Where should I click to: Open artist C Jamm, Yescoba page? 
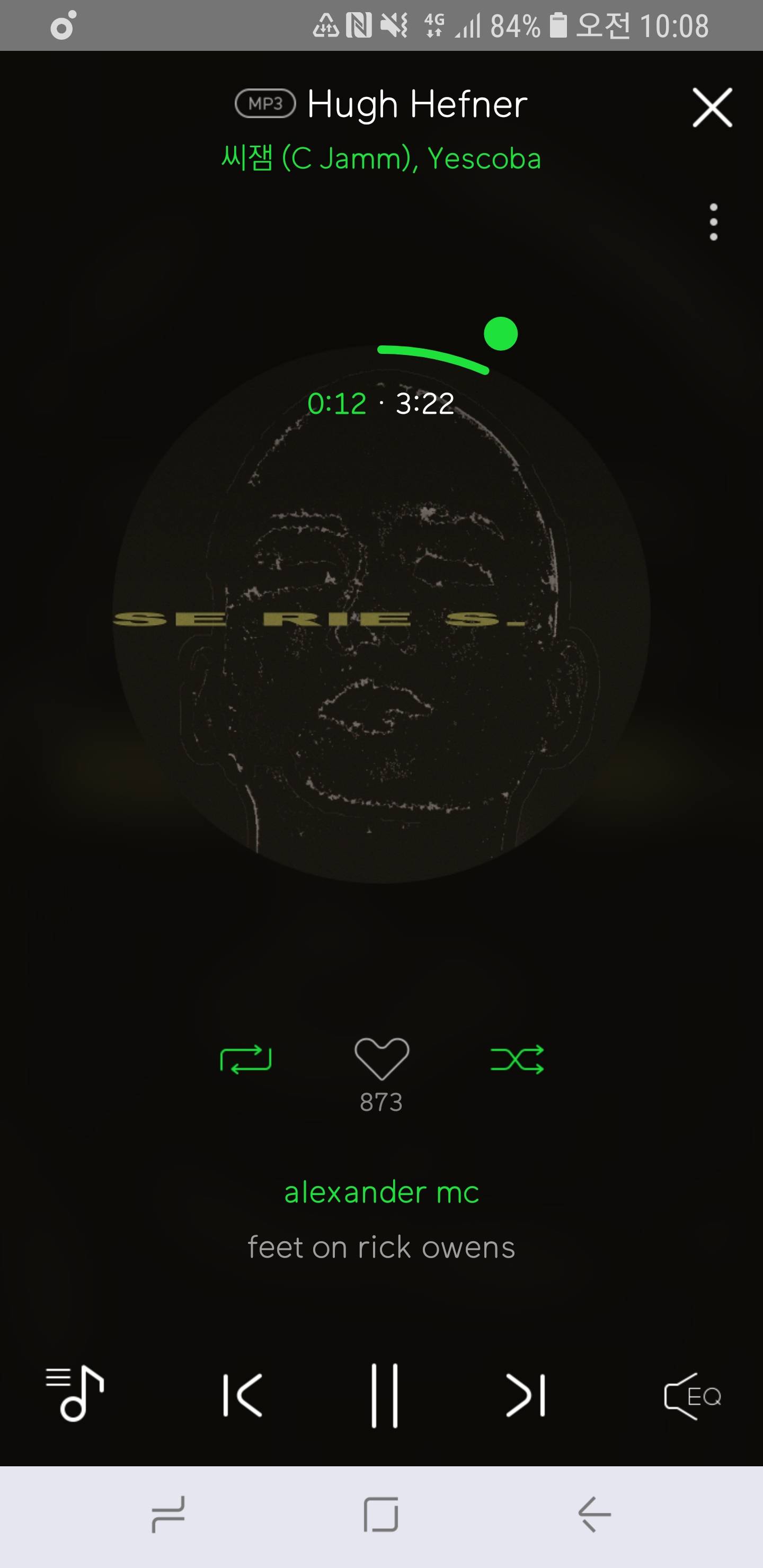pos(381,159)
